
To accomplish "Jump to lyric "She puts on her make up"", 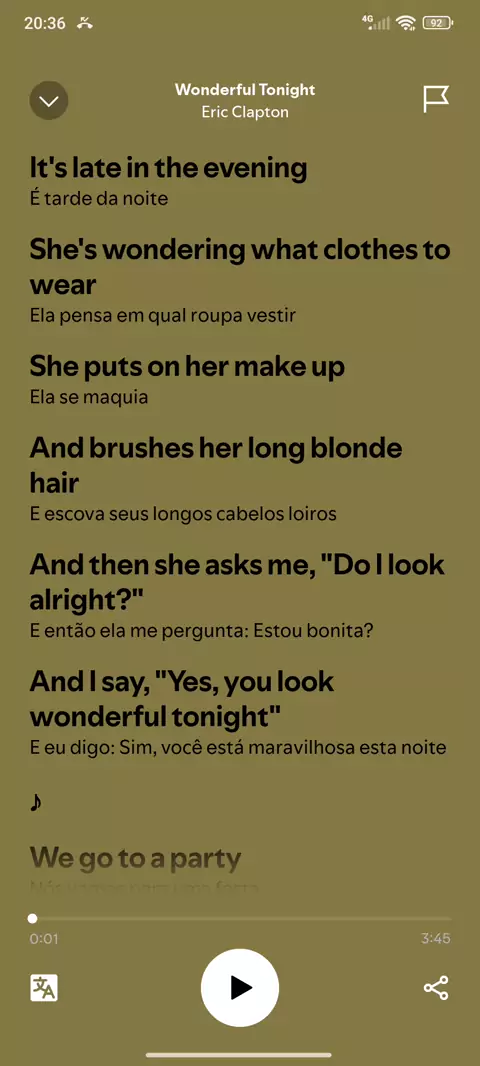I will (x=187, y=367).
